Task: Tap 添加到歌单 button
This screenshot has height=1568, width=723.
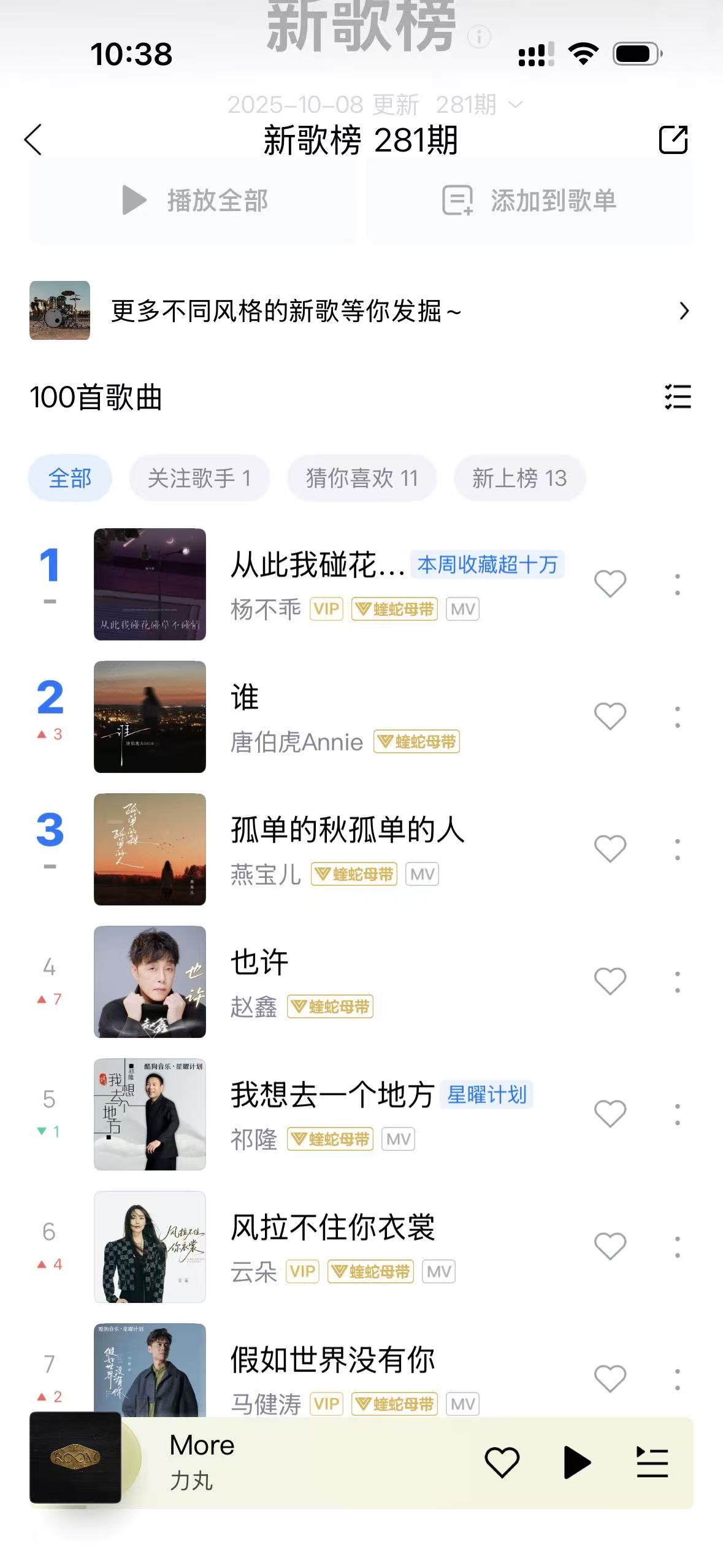Action: click(529, 201)
